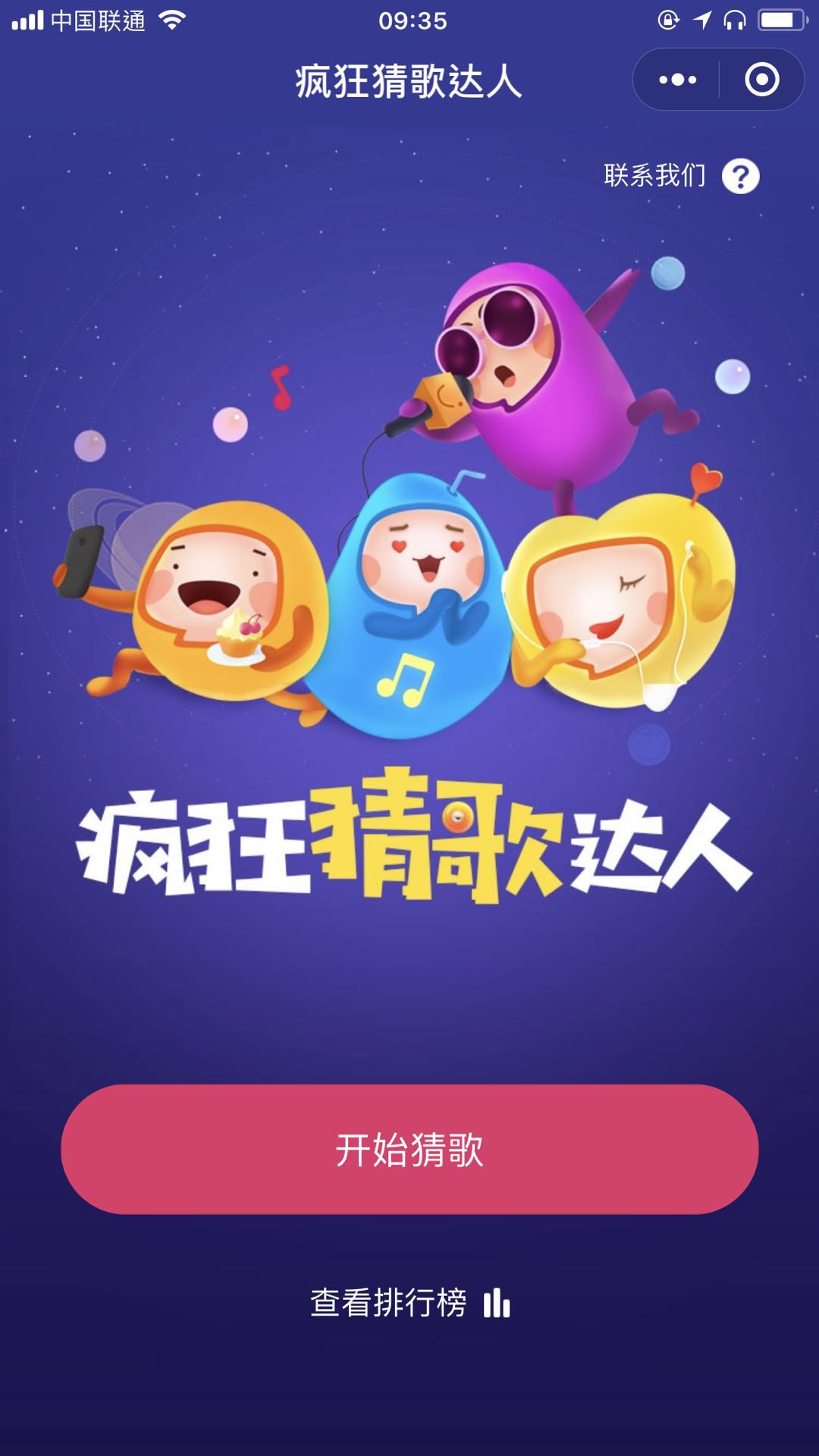The height and width of the screenshot is (1456, 819).
Task: Close the mini program via circle icon
Action: [761, 80]
